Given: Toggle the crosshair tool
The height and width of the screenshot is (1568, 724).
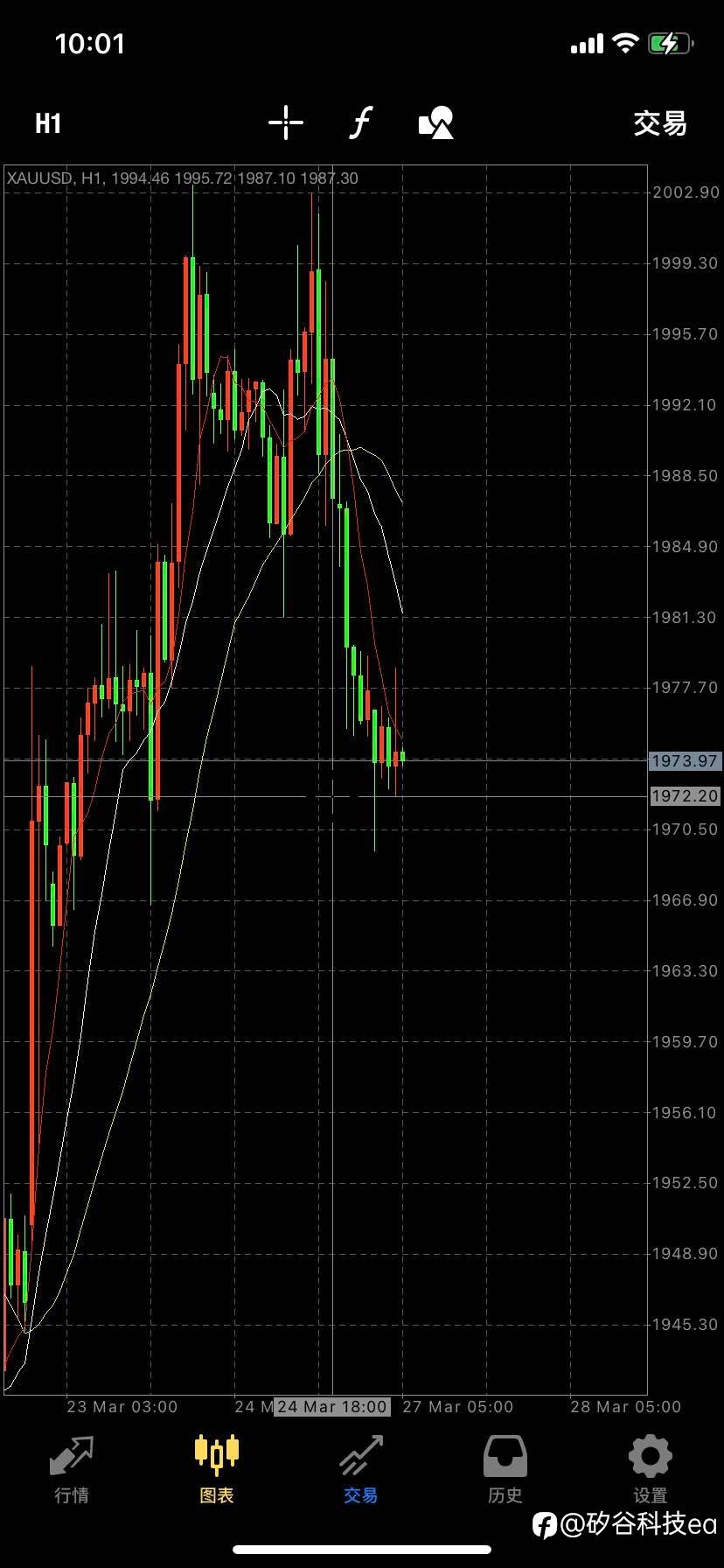Looking at the screenshot, I should click(x=286, y=123).
